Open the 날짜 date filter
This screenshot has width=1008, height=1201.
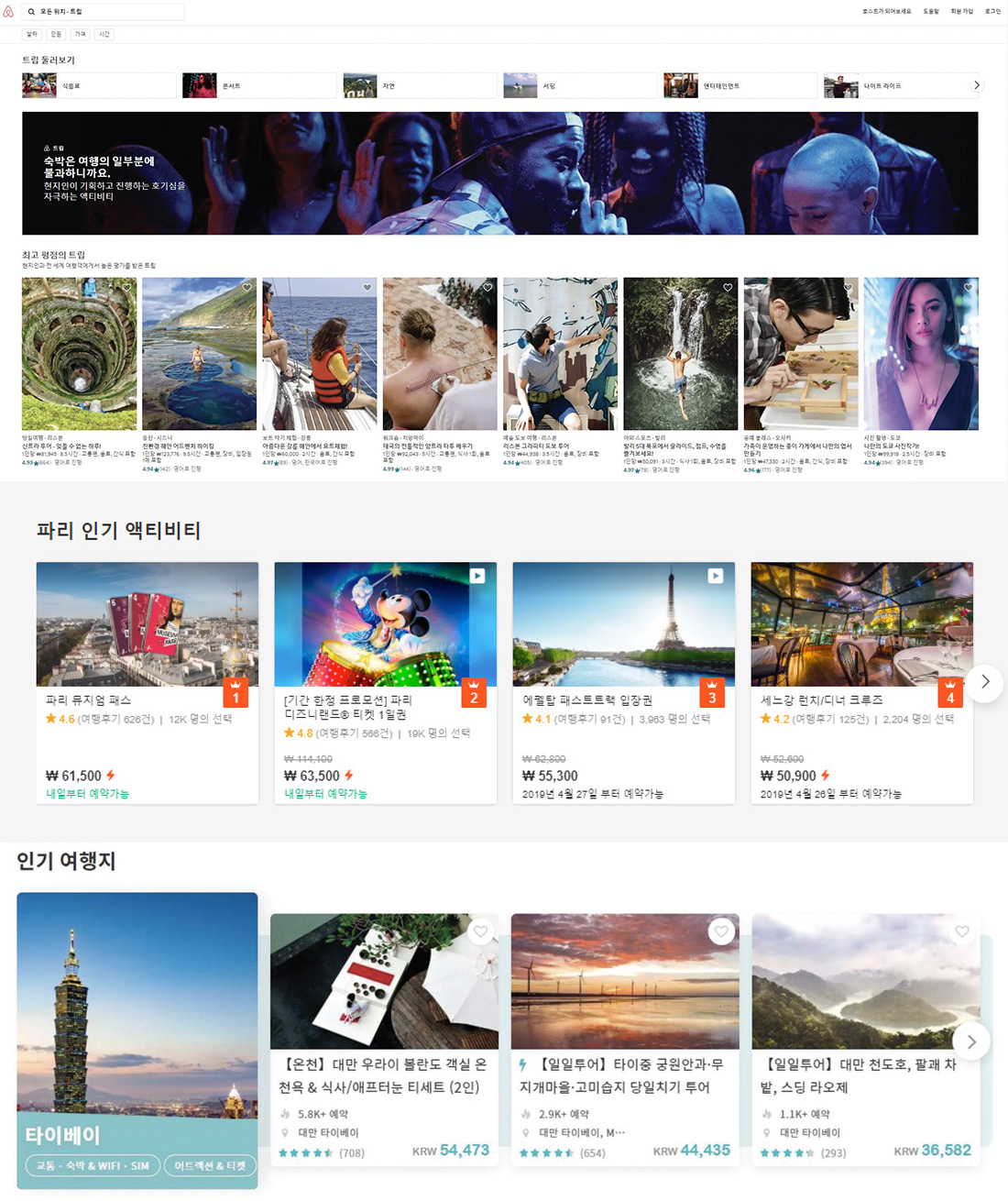[32, 34]
